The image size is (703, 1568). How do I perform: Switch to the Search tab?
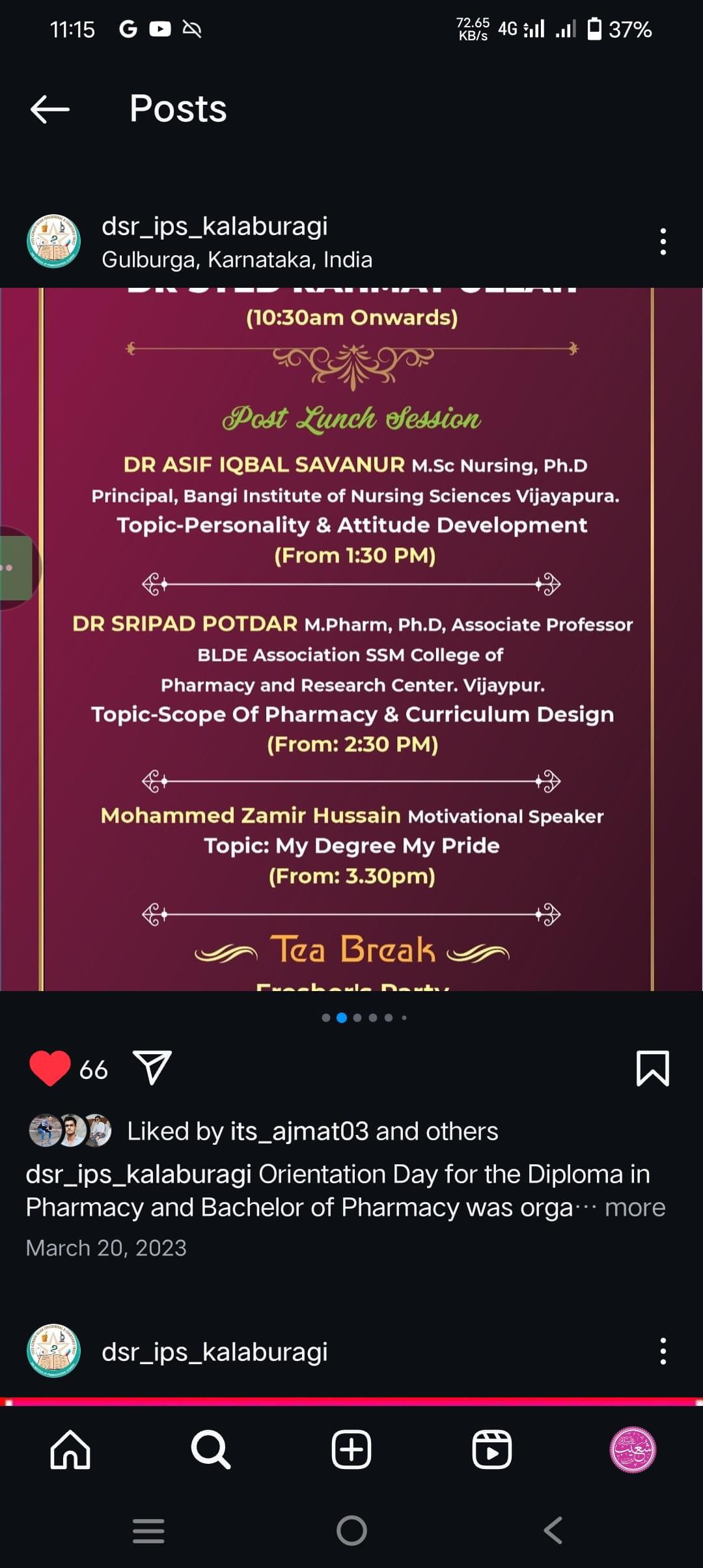point(211,1449)
